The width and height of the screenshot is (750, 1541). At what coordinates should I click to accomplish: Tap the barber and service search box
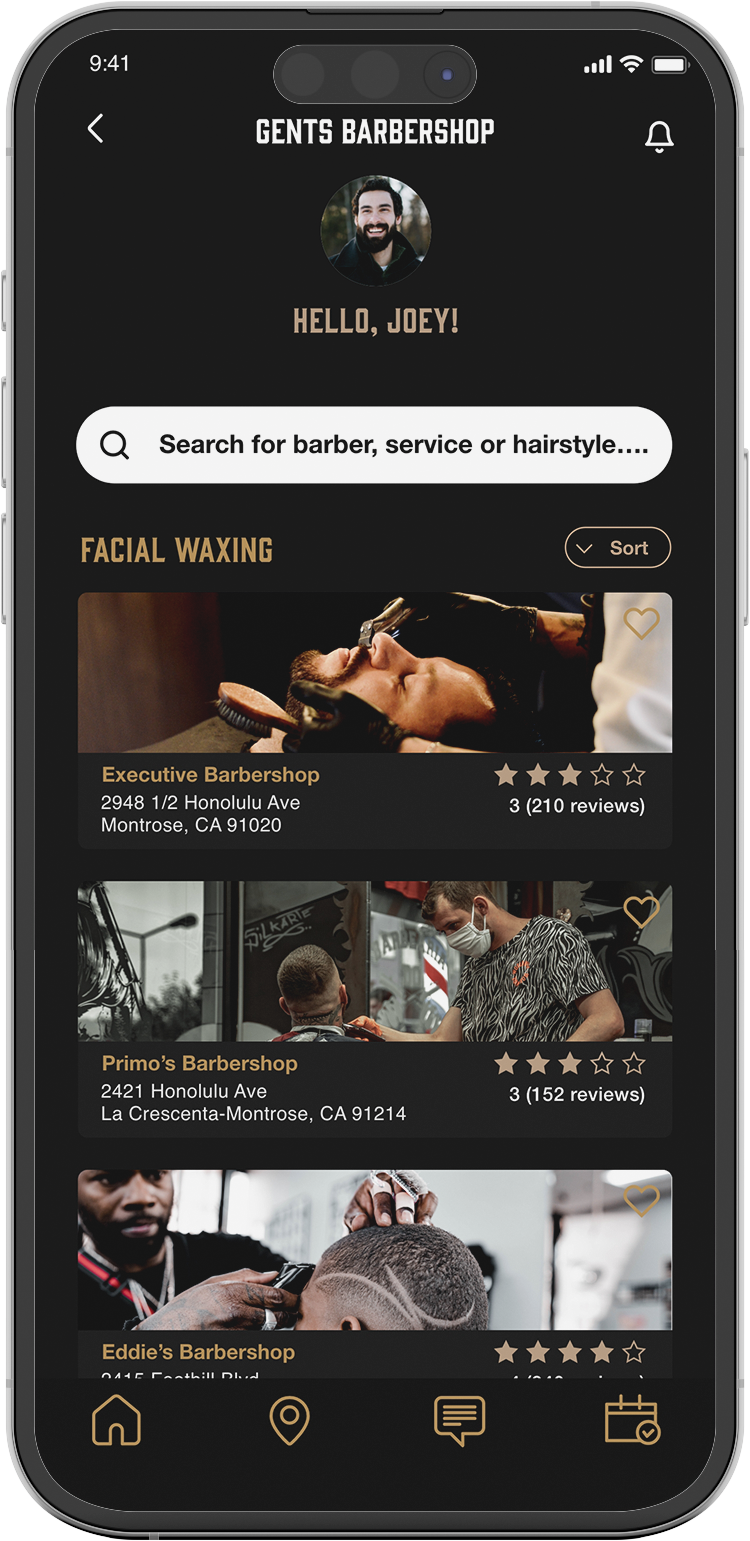point(374,445)
